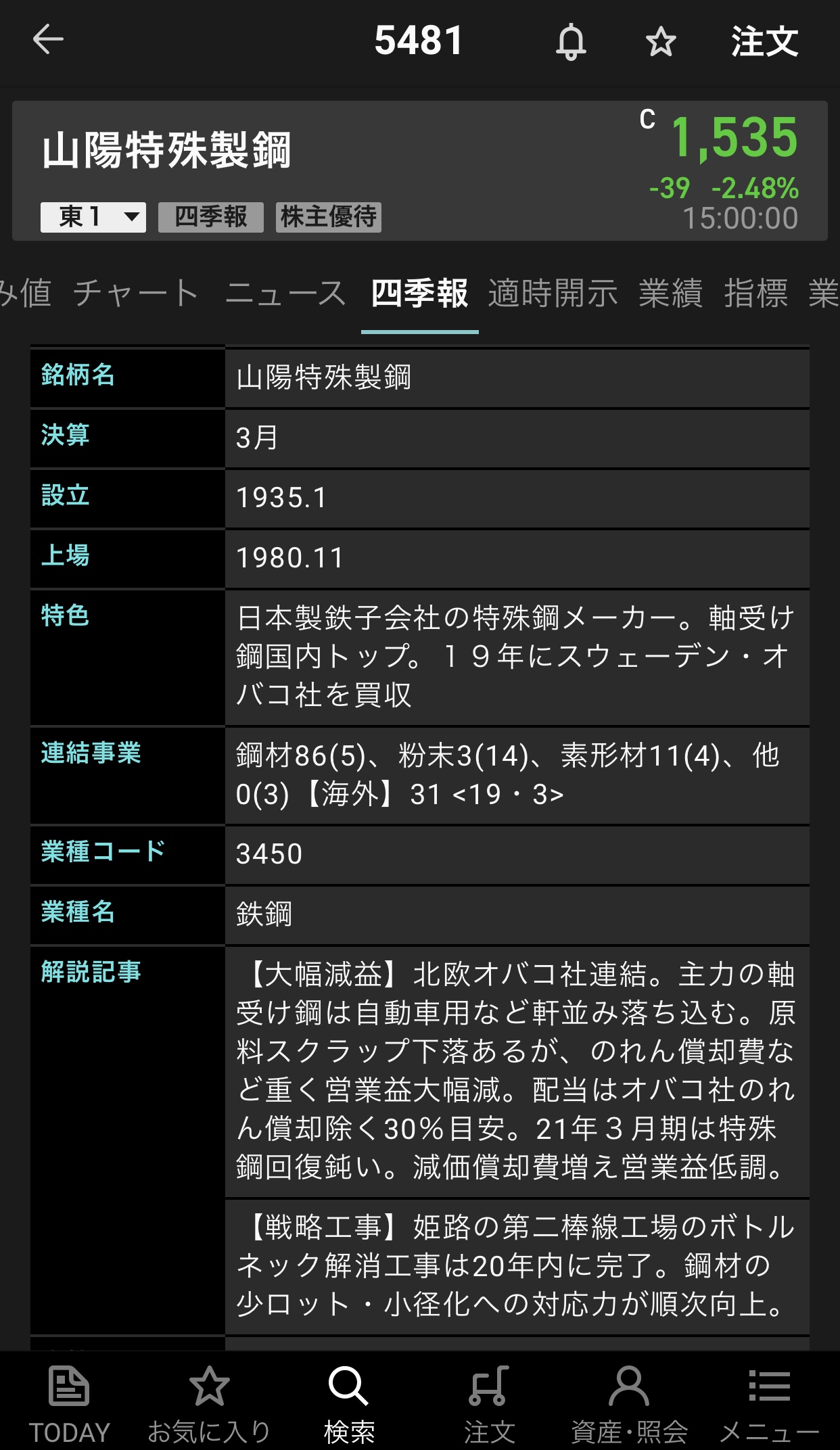Open the 適時開示 tab
840x1450 pixels.
[x=553, y=294]
